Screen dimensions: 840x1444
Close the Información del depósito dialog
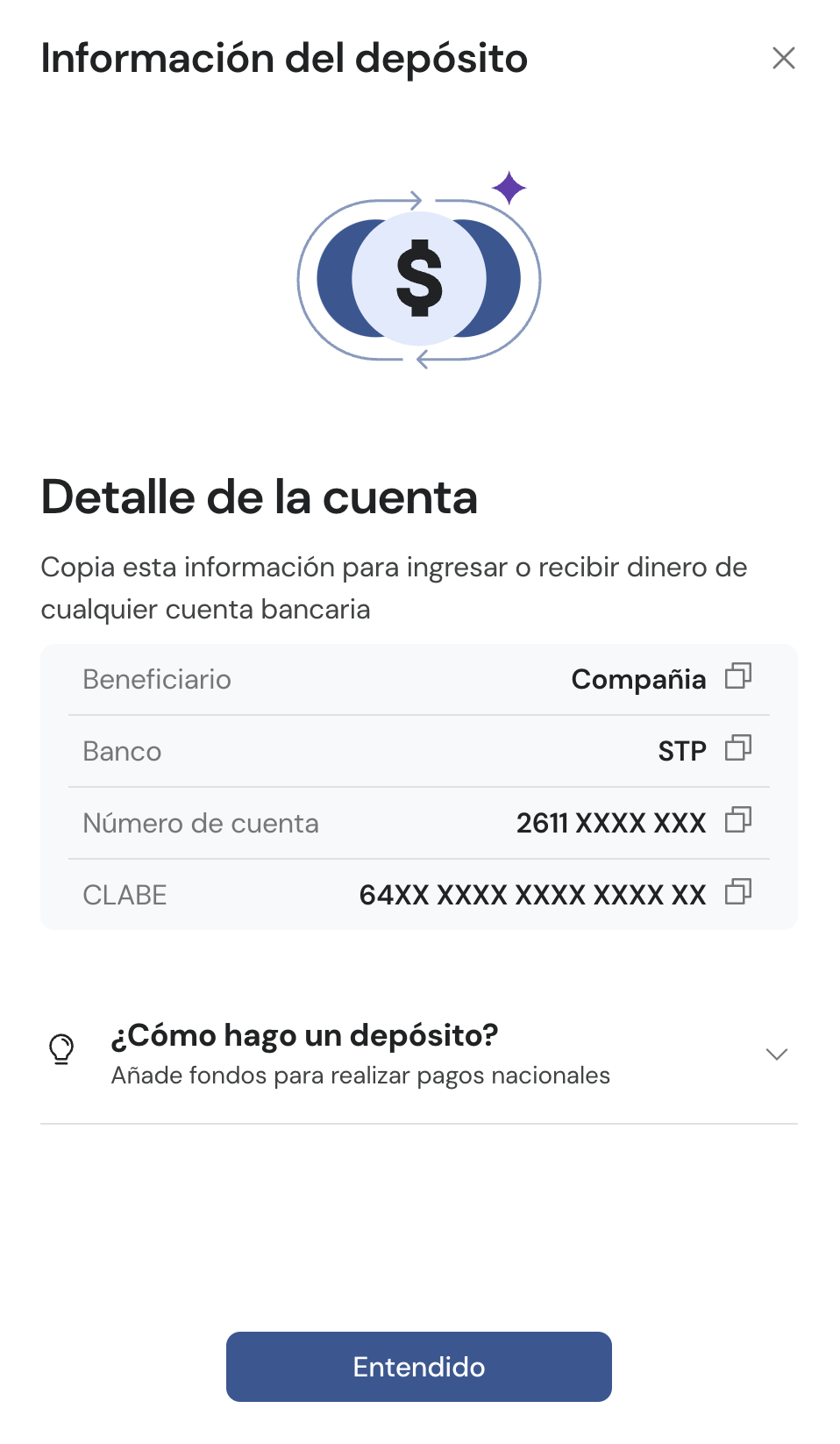click(783, 58)
